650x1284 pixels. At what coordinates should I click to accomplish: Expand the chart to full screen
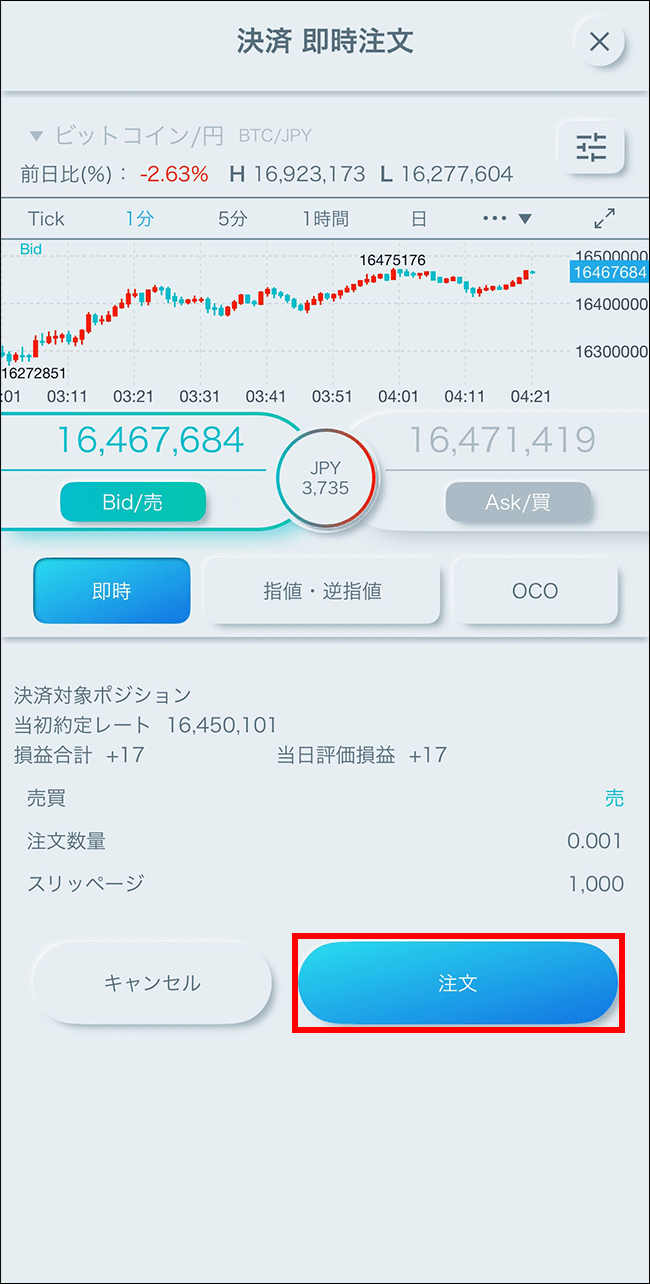tap(604, 219)
